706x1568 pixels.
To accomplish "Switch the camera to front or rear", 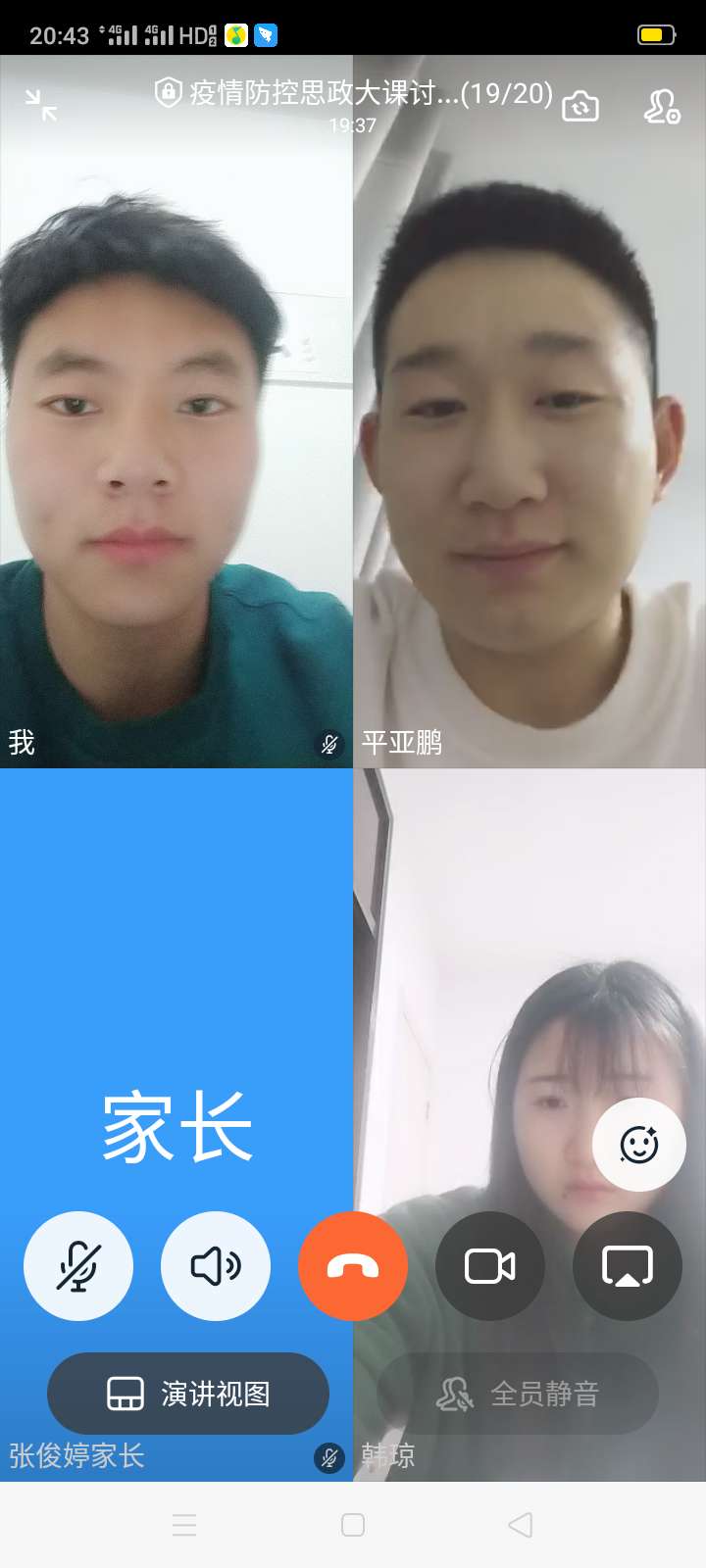I will [580, 106].
